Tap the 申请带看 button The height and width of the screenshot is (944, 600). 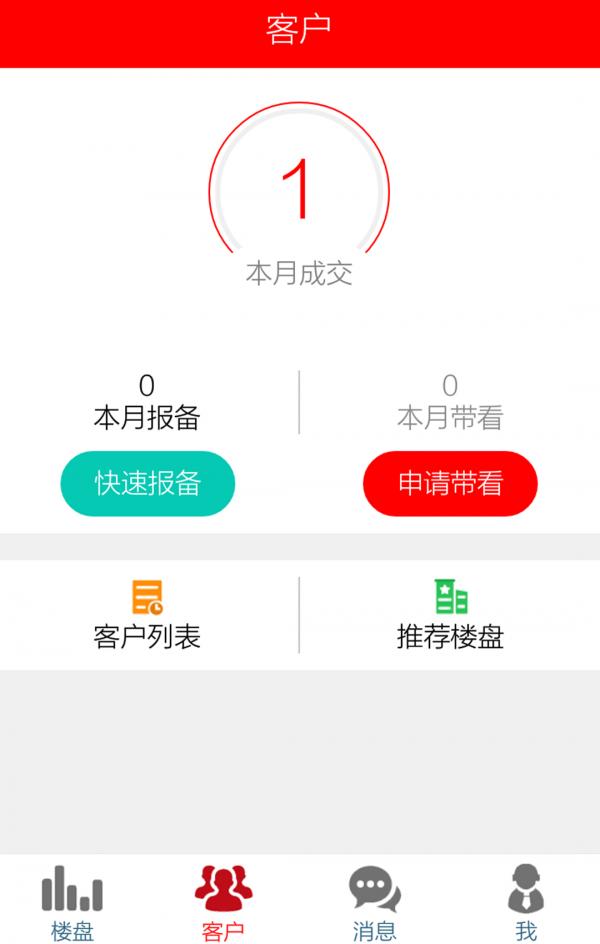pos(450,484)
